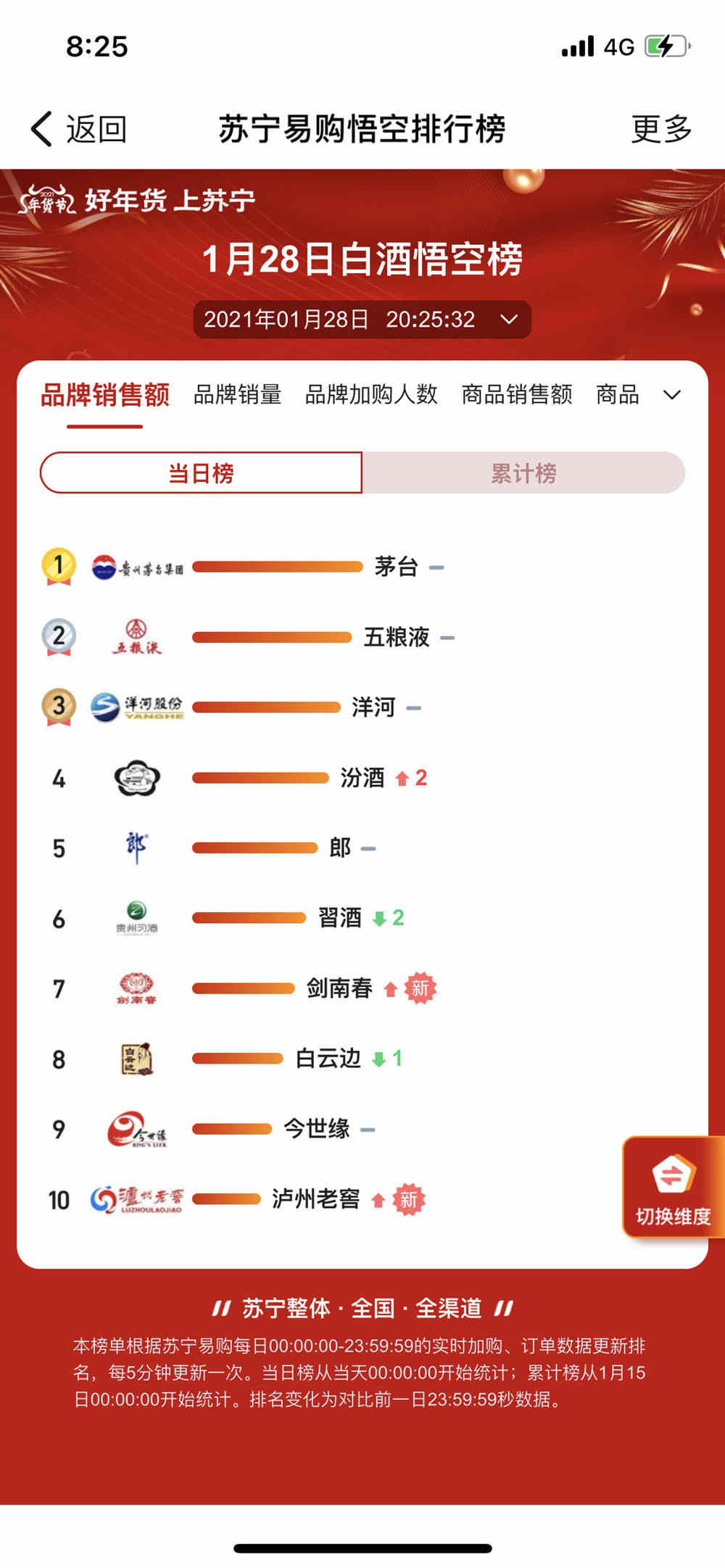Screen dimensions: 725x1568
Task: Switch to the 品牌销量 tab
Action: coord(238,396)
